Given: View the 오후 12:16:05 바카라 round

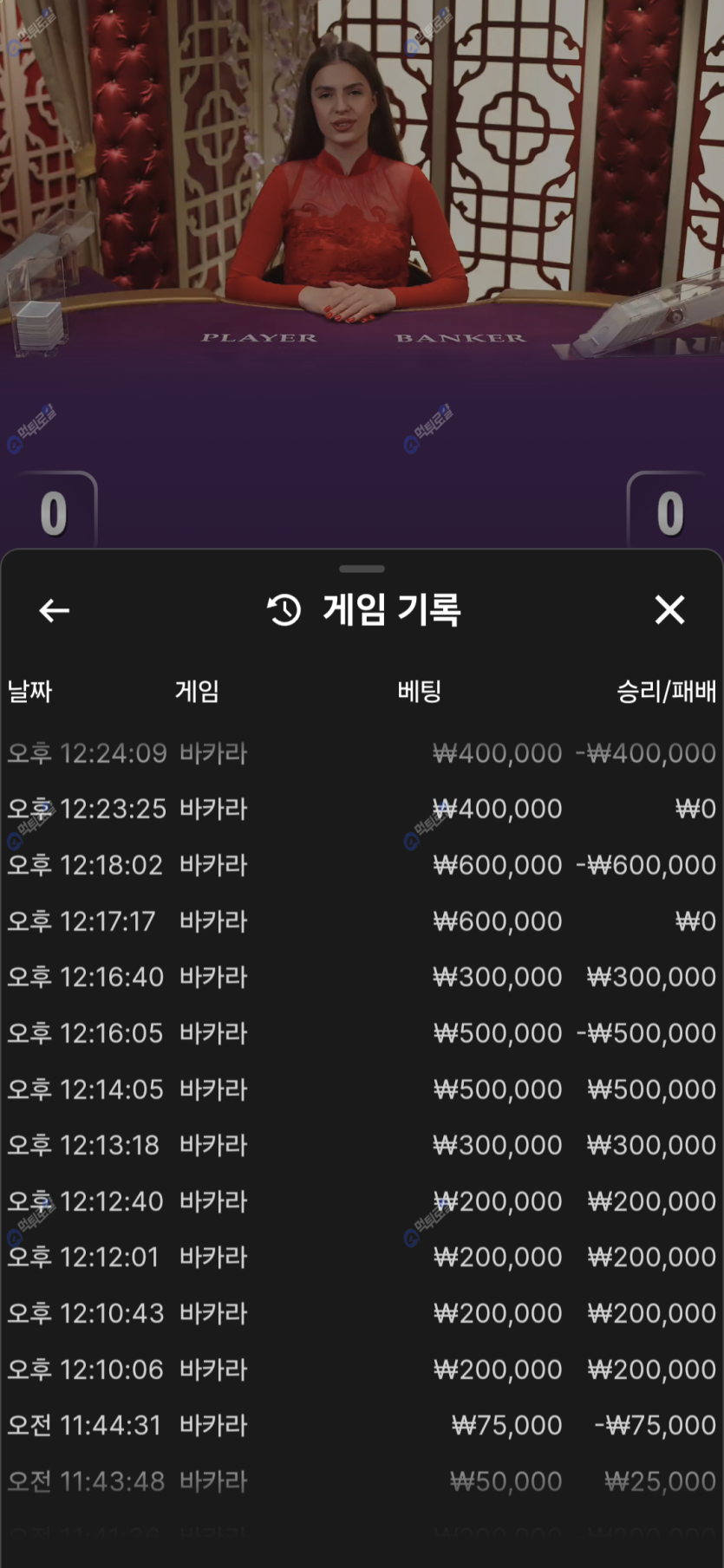Looking at the screenshot, I should [362, 1033].
